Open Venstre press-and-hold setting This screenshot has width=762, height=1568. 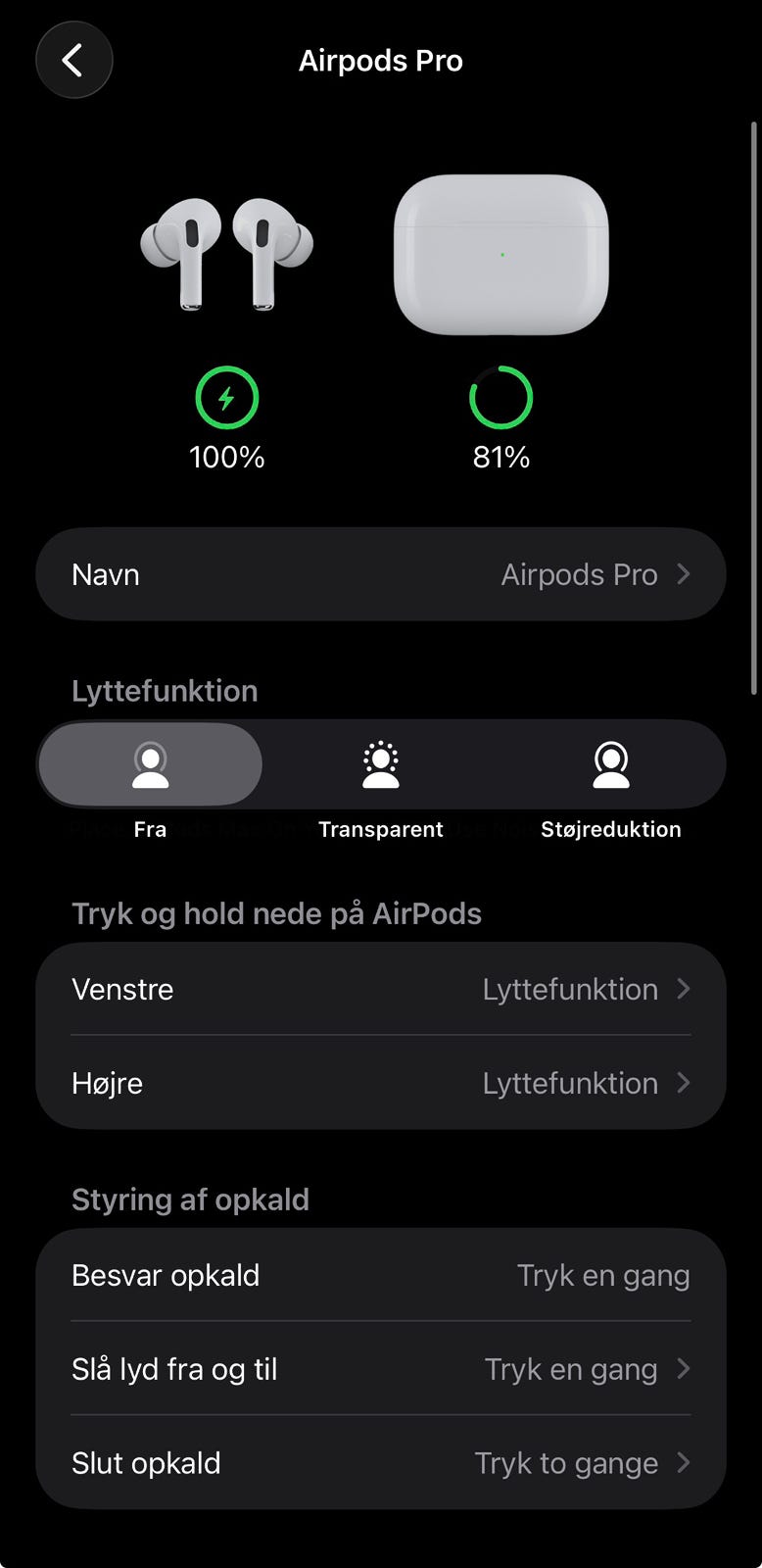tap(380, 989)
